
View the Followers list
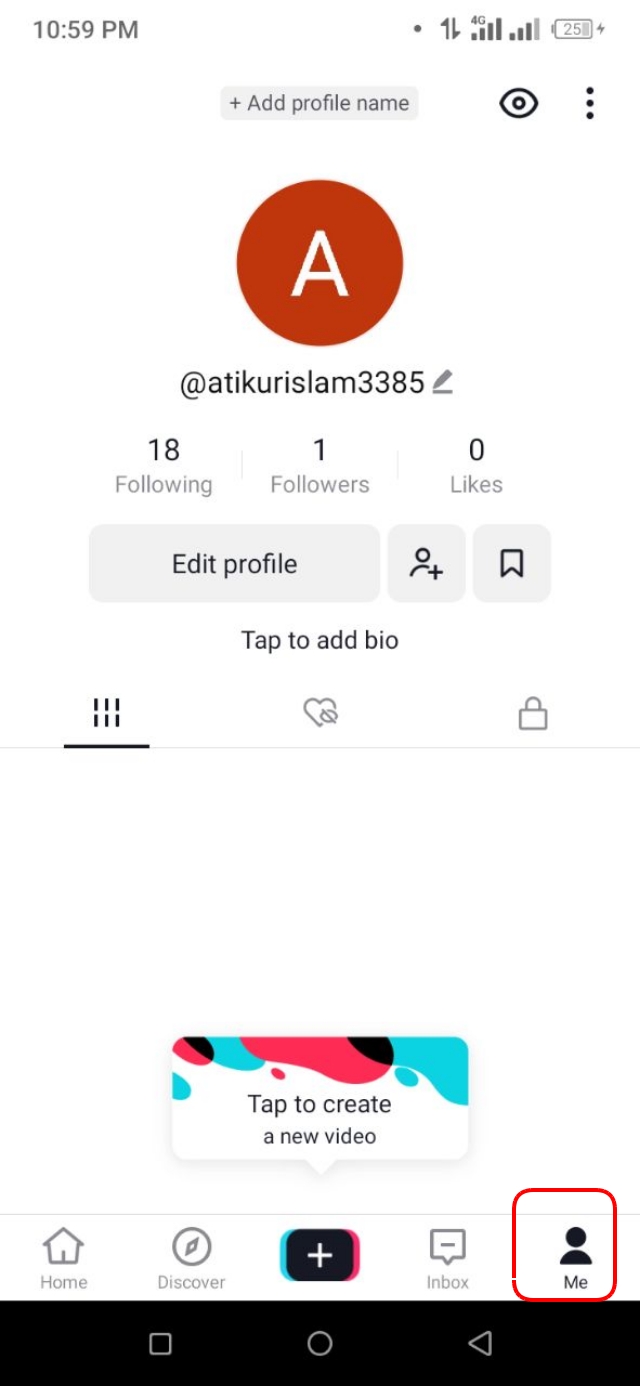[x=320, y=466]
